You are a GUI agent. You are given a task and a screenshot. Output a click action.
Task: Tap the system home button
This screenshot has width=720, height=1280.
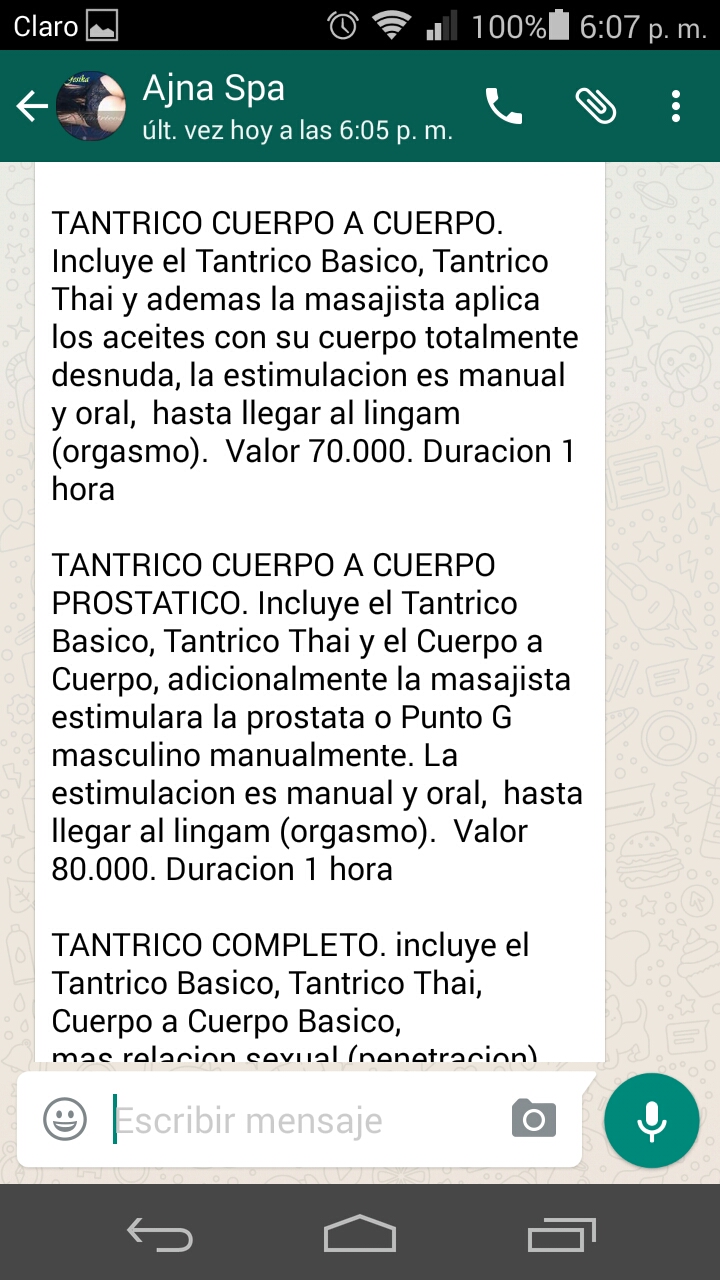(360, 1234)
